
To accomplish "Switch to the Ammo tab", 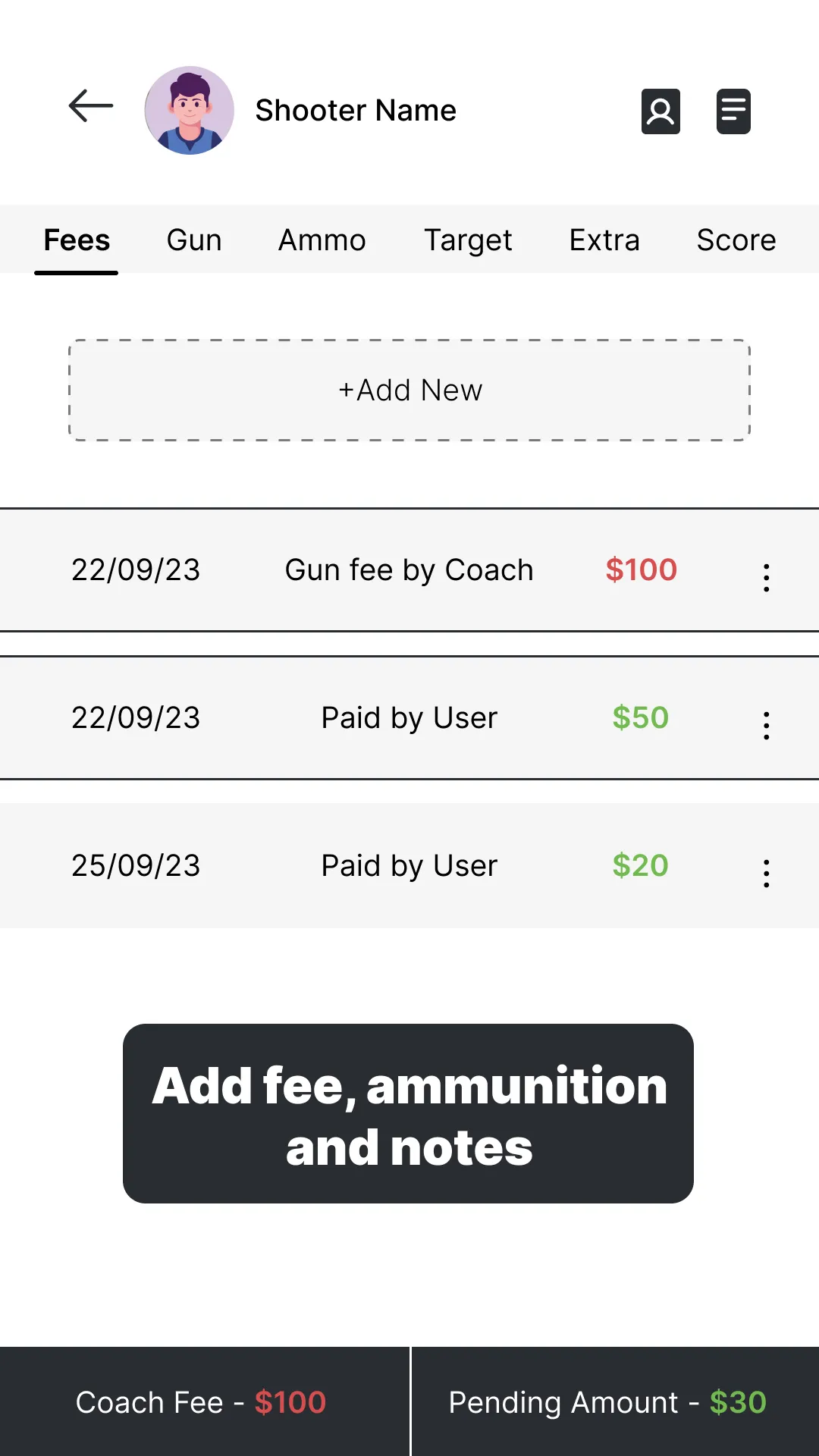I will click(322, 240).
